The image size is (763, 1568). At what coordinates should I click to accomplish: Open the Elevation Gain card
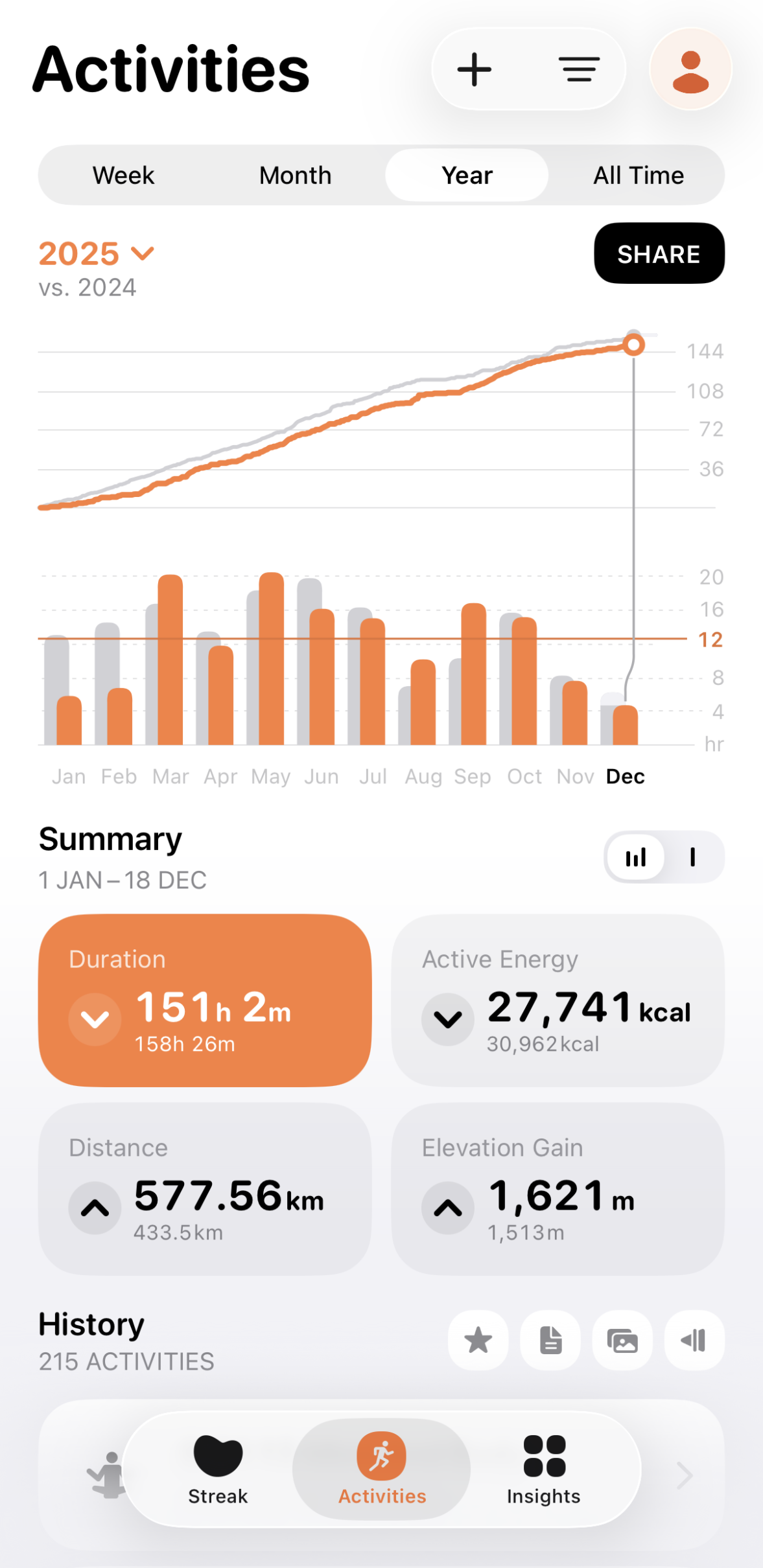[x=558, y=1189]
